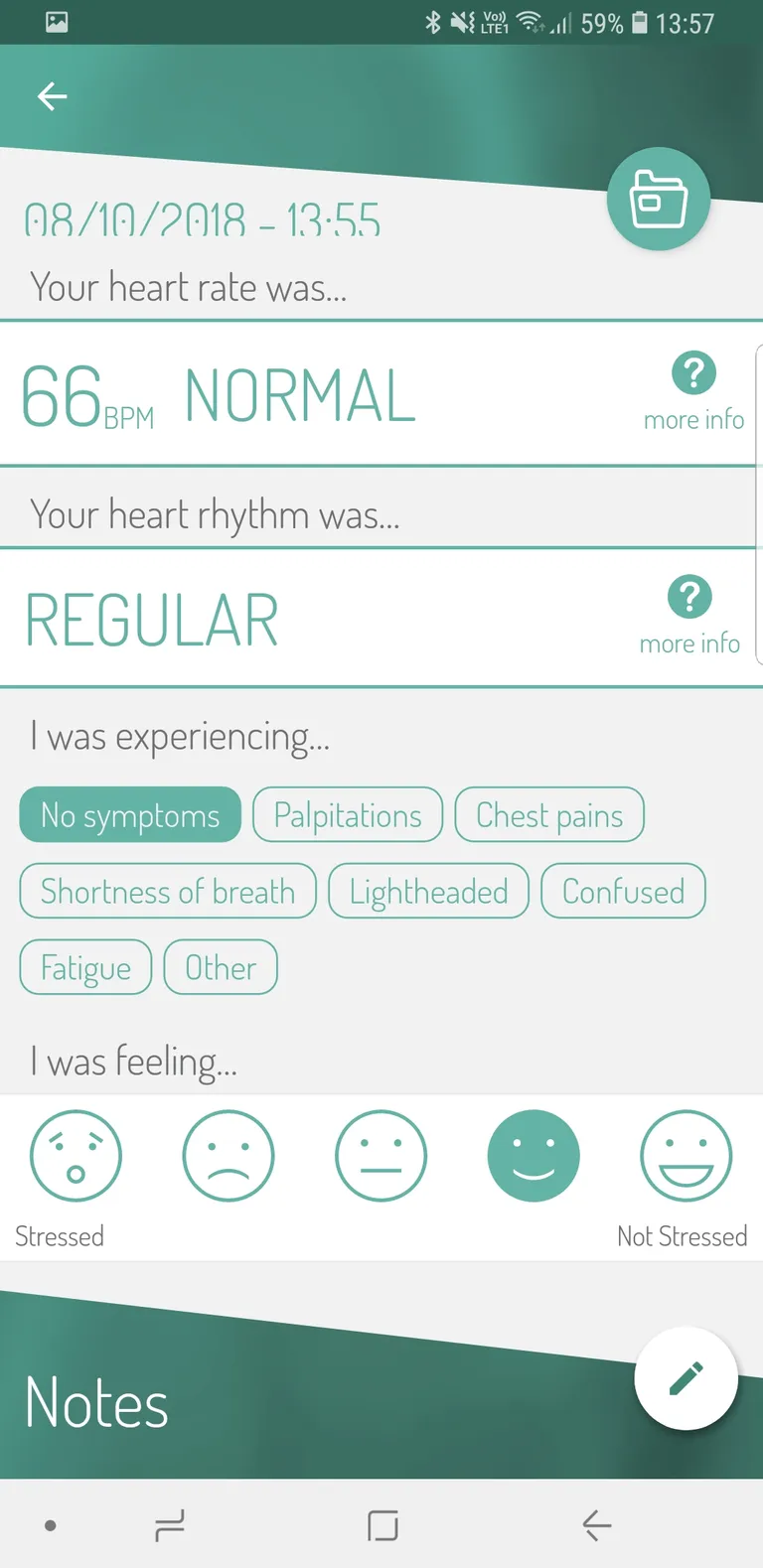Select the Palpitations symptom
The height and width of the screenshot is (1568, 763).
coord(348,815)
